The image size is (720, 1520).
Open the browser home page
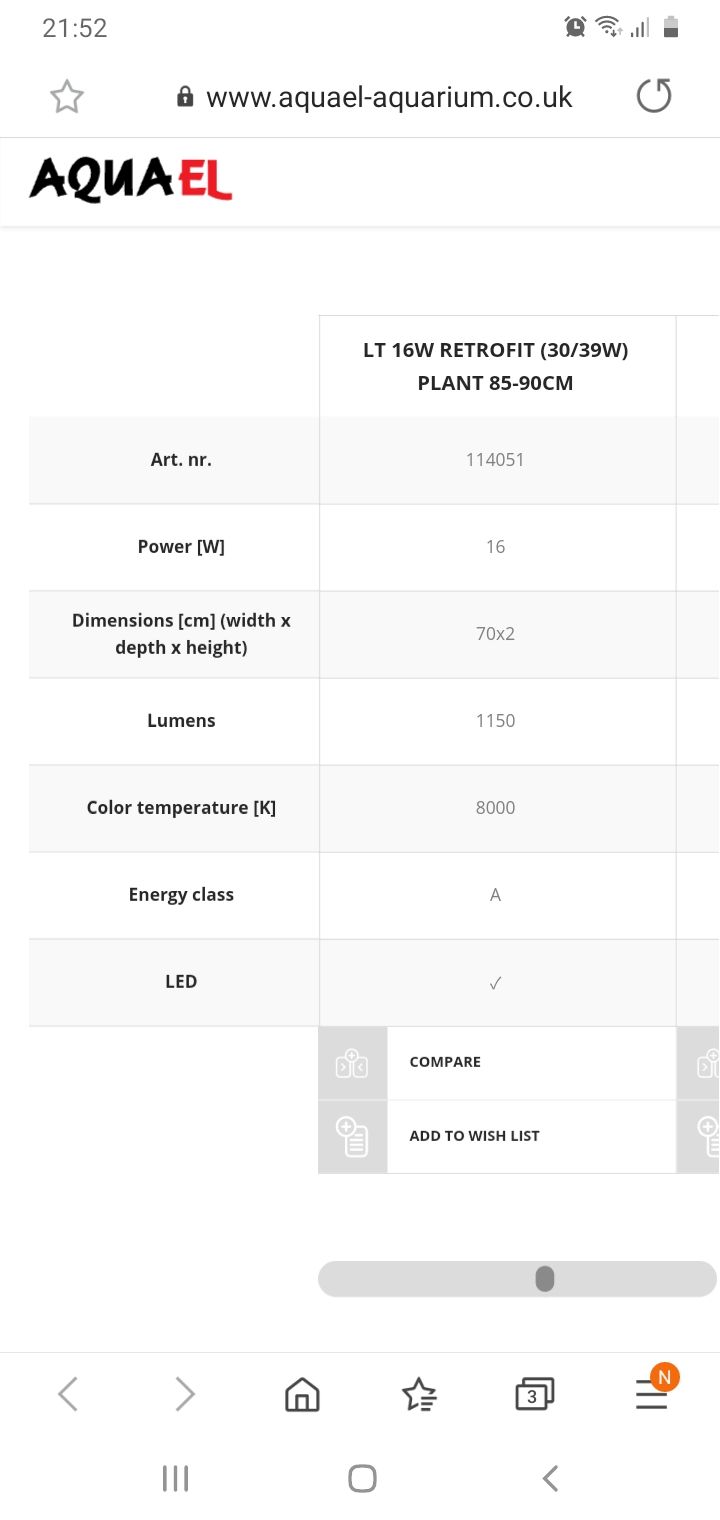pos(302,1393)
